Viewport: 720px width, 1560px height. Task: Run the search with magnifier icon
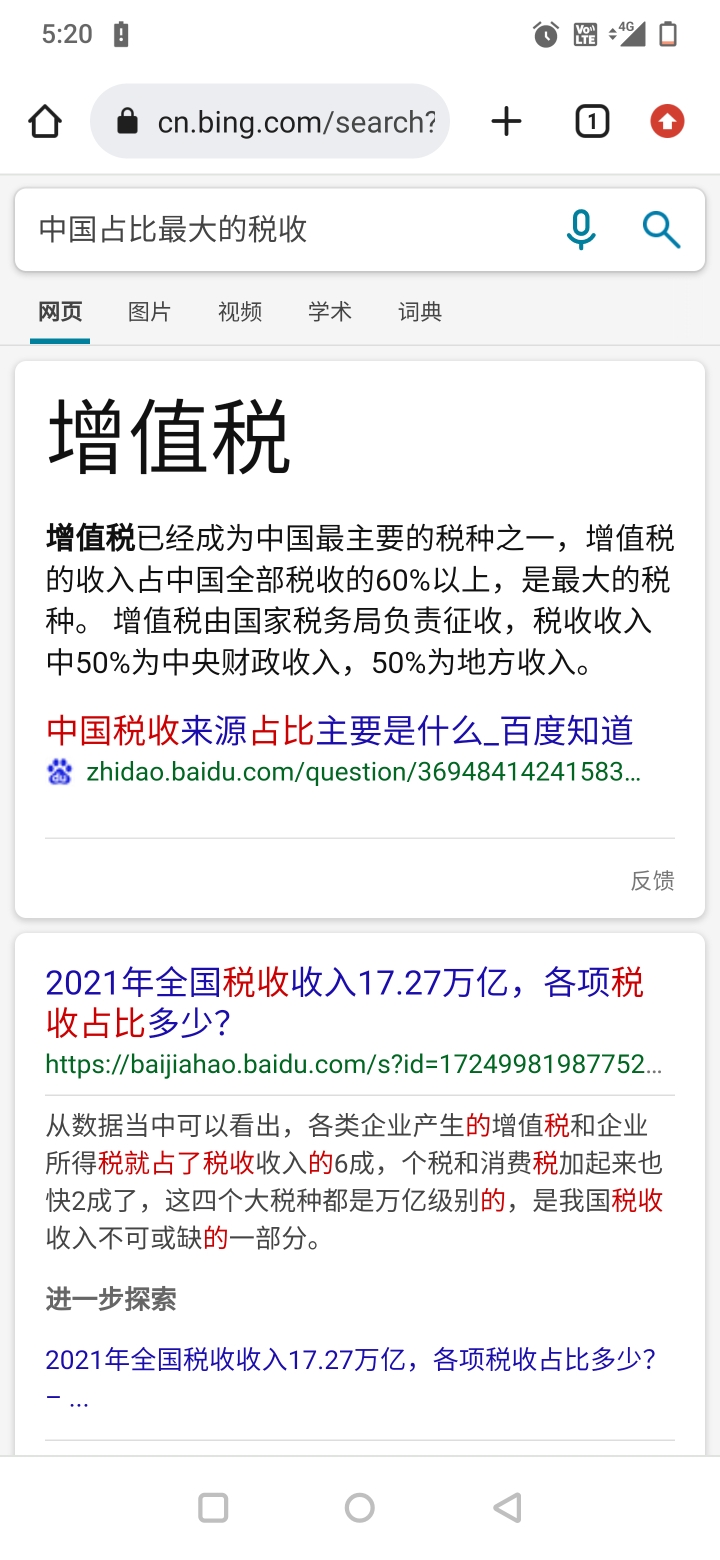pos(661,230)
